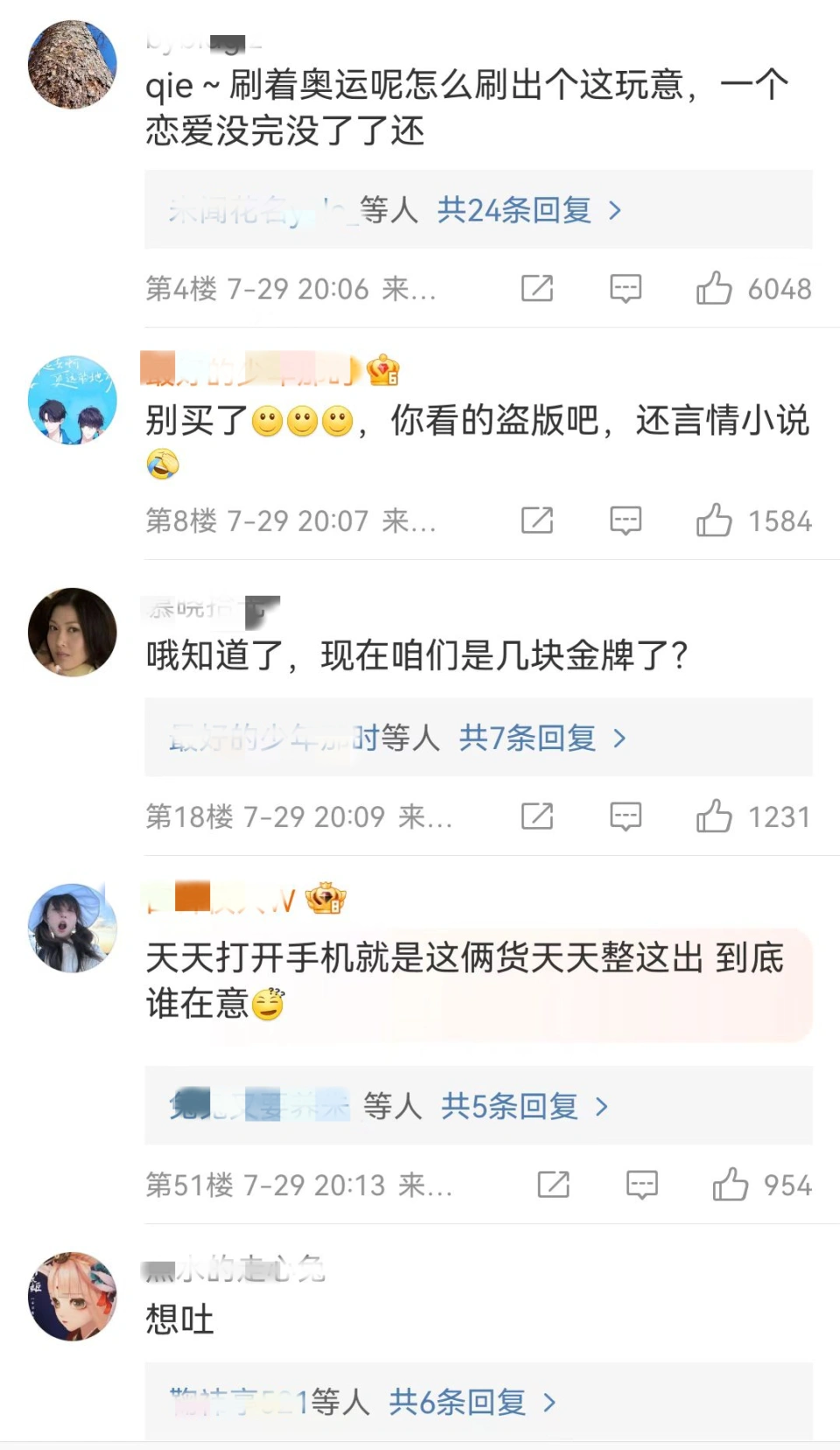View the 共5条回复 replies

tap(523, 1107)
